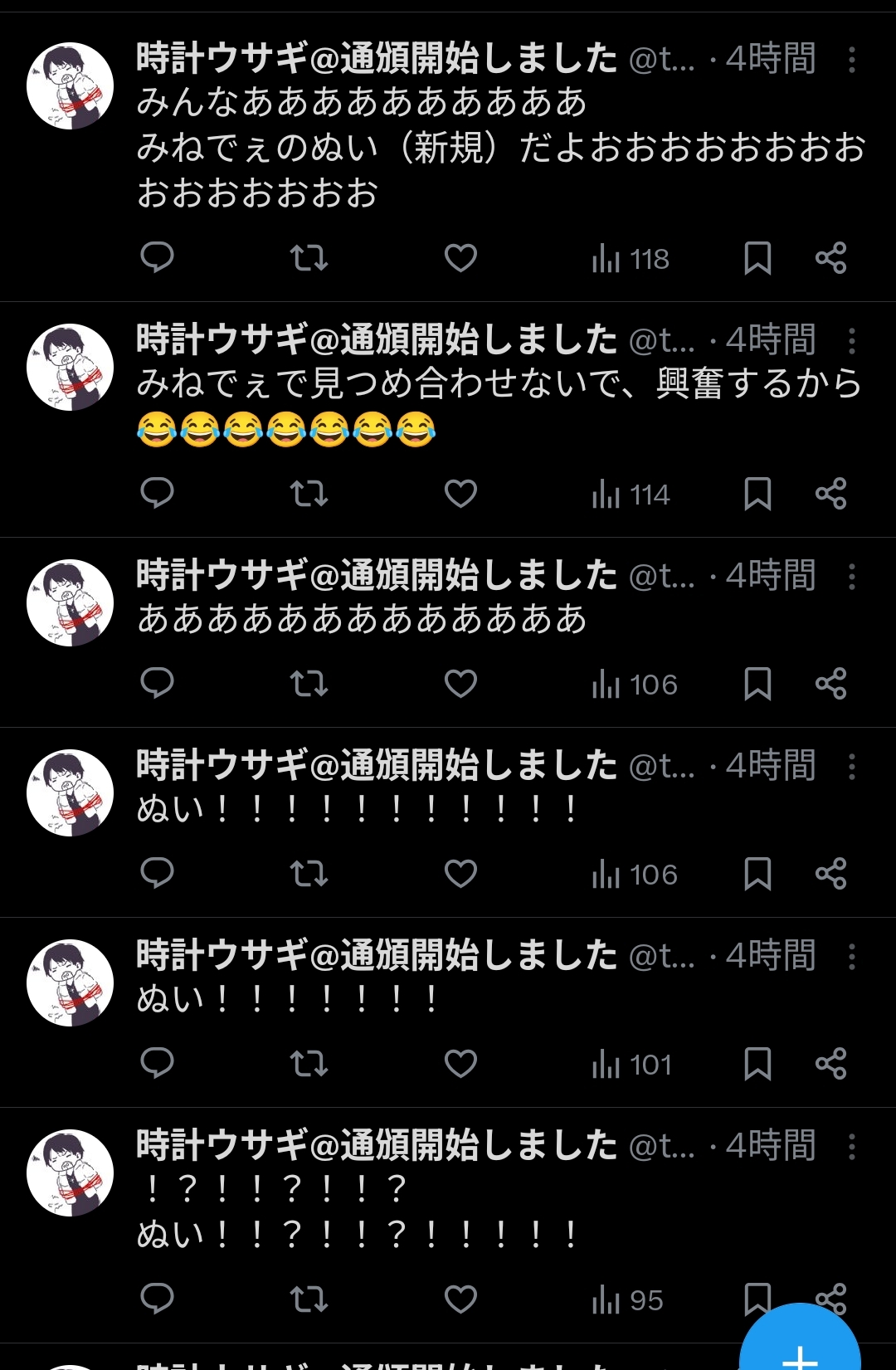Viewport: 896px width, 1370px height.
Task: Open overflow menu on tweet with 95 views
Action: point(852,1147)
